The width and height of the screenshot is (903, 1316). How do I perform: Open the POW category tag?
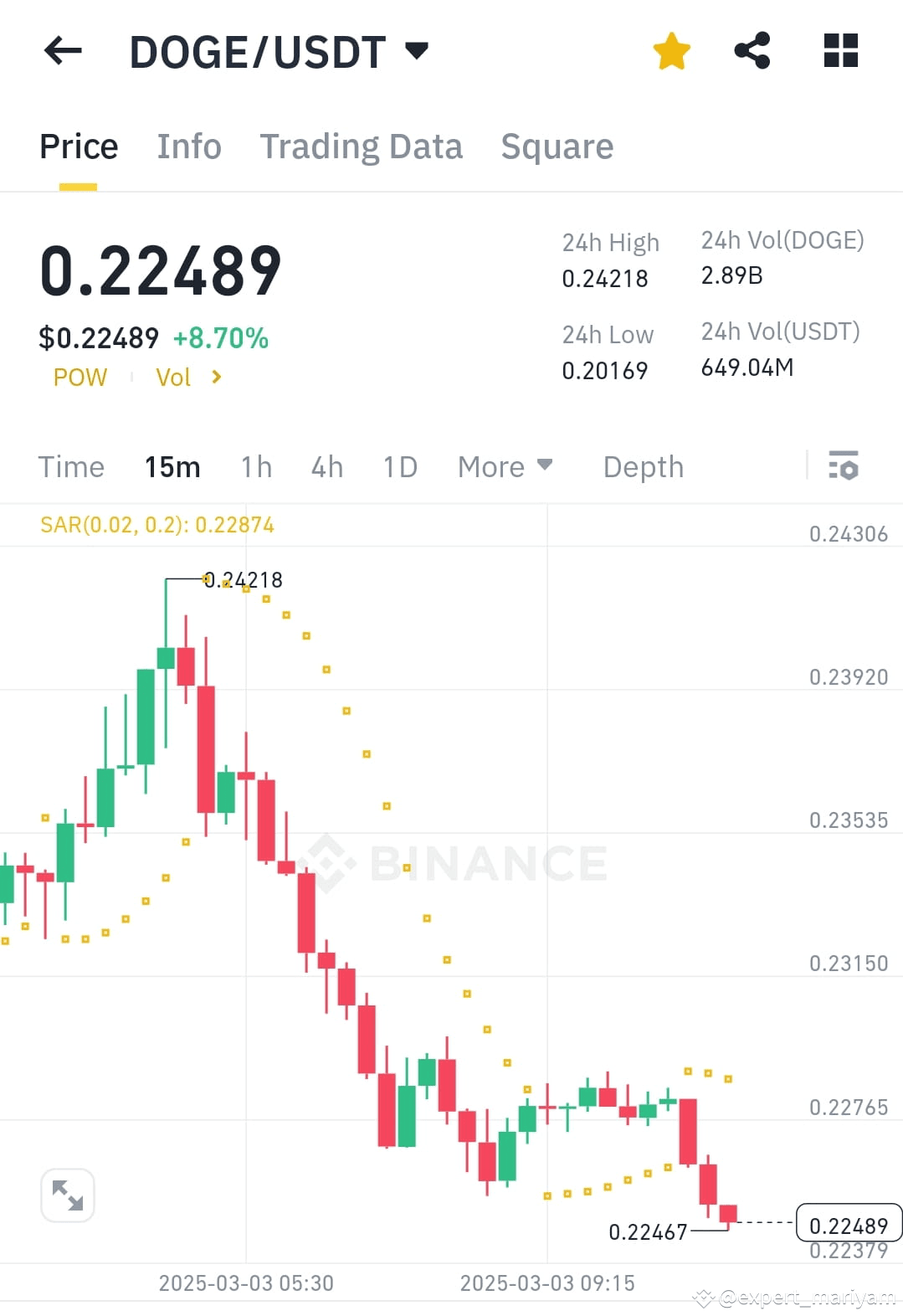[x=80, y=377]
